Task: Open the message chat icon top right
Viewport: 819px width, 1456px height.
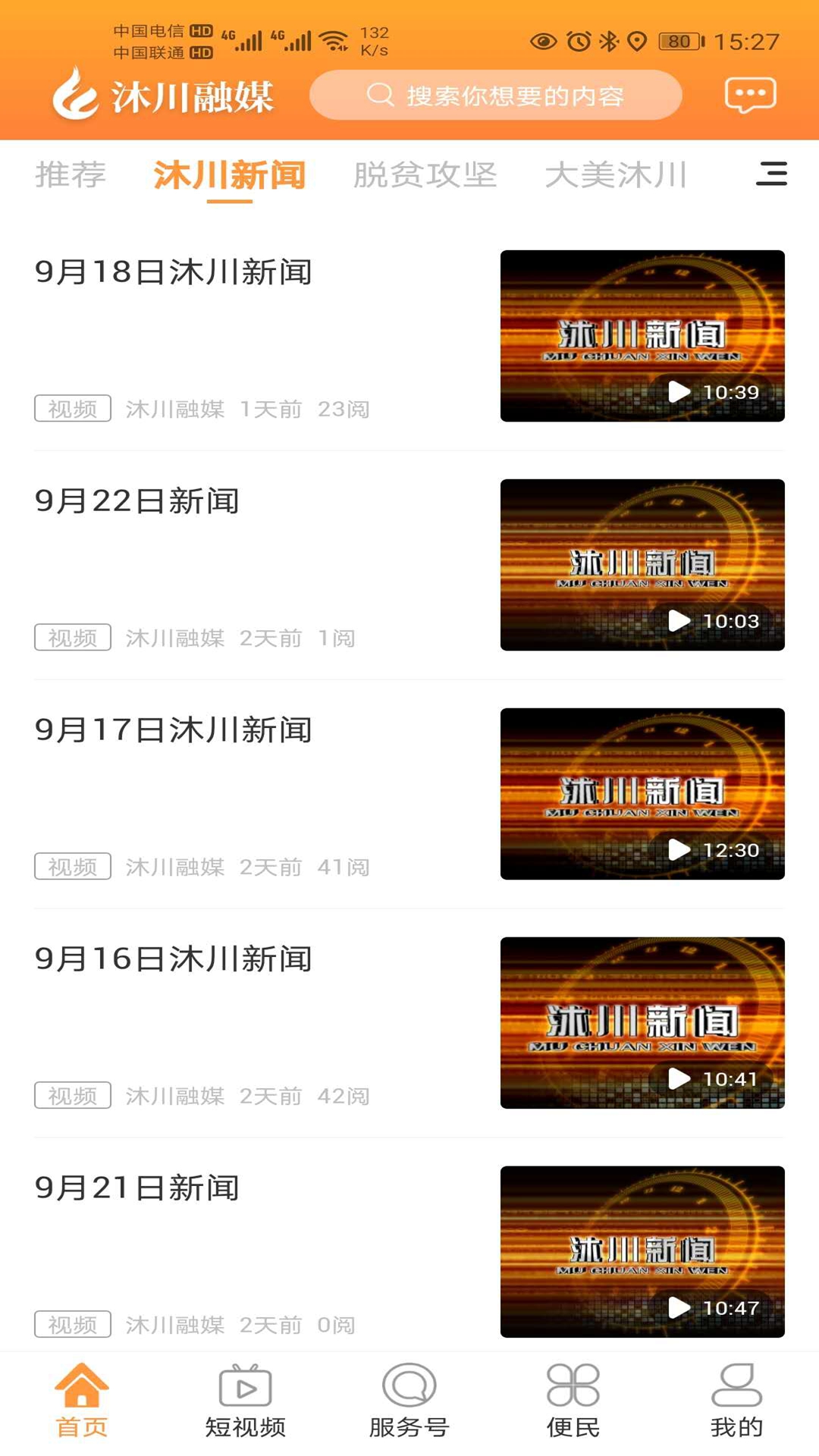Action: pos(749,95)
